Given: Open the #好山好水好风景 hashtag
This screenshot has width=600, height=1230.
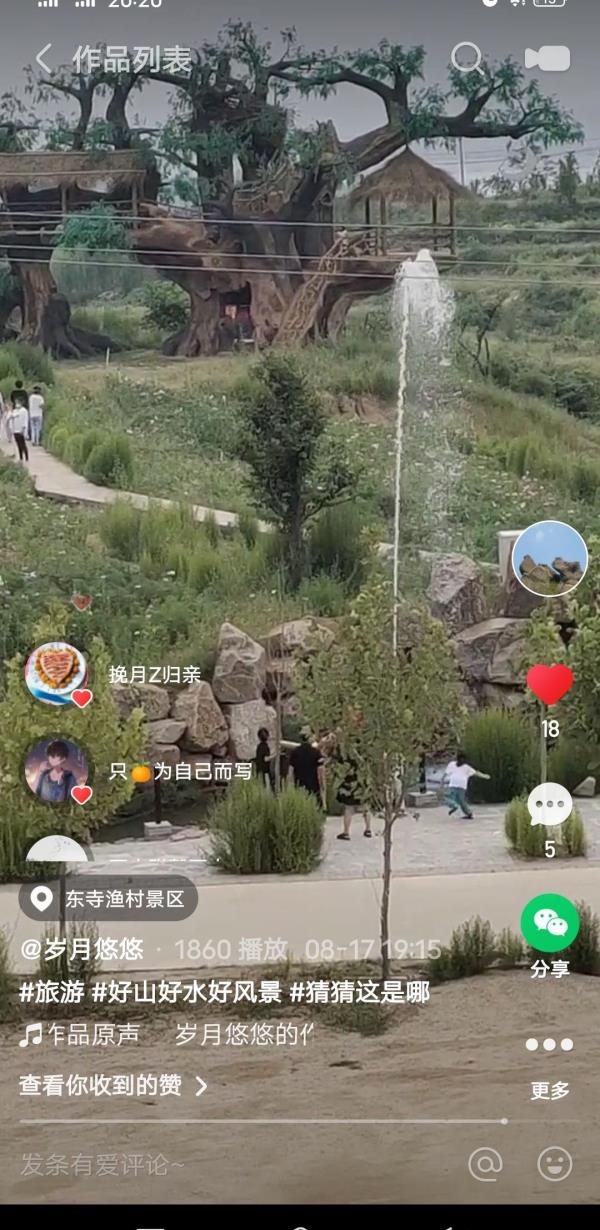Looking at the screenshot, I should pos(187,993).
